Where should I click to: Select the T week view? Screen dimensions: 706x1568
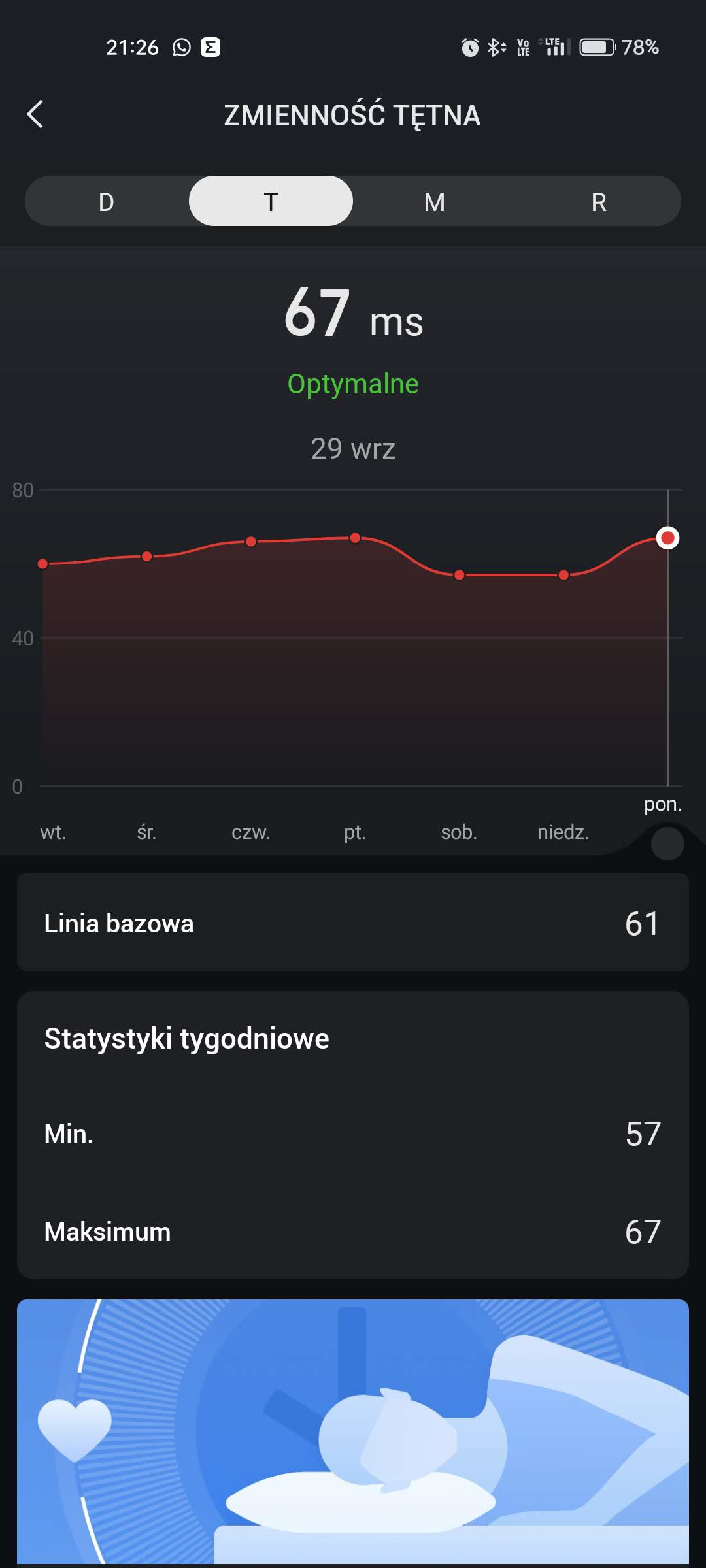click(271, 202)
